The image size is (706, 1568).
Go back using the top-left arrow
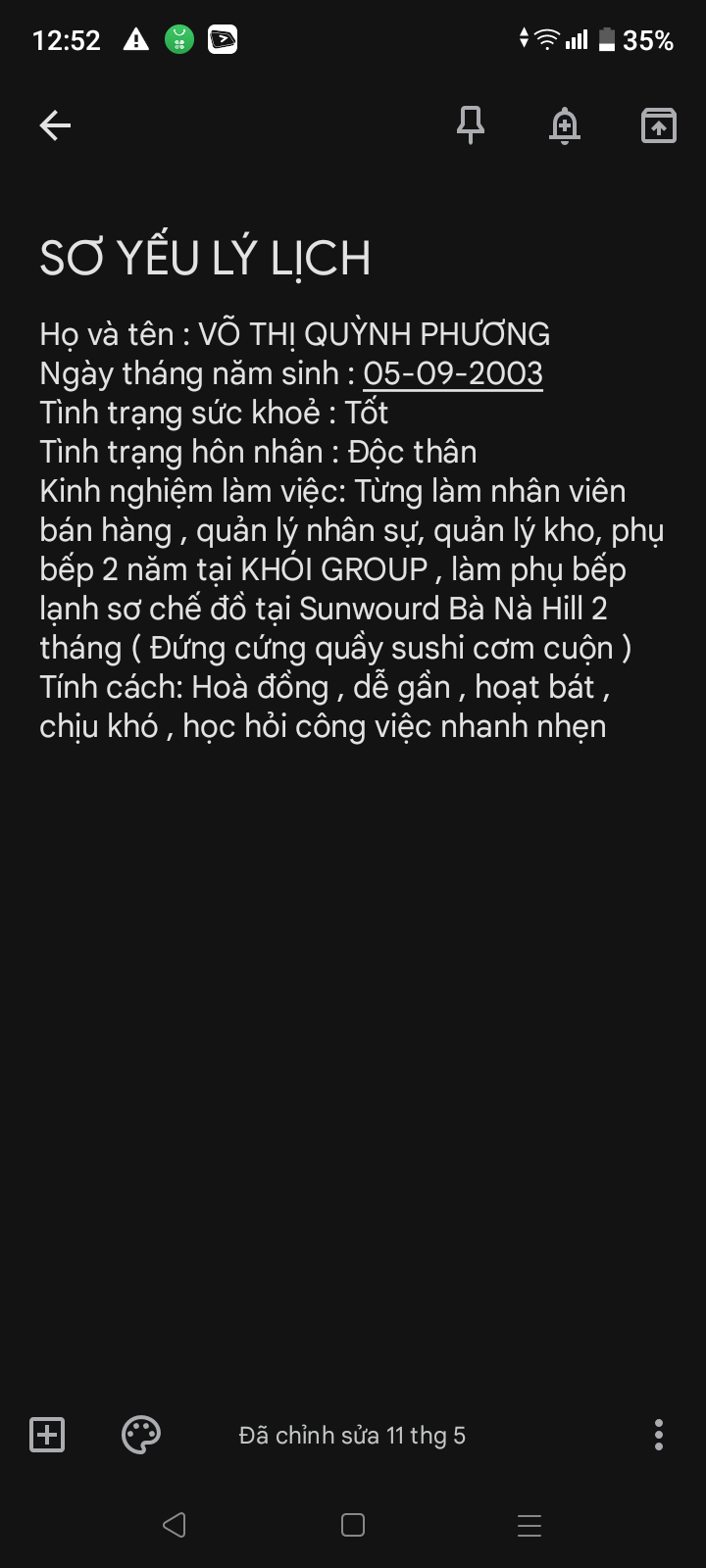point(55,125)
